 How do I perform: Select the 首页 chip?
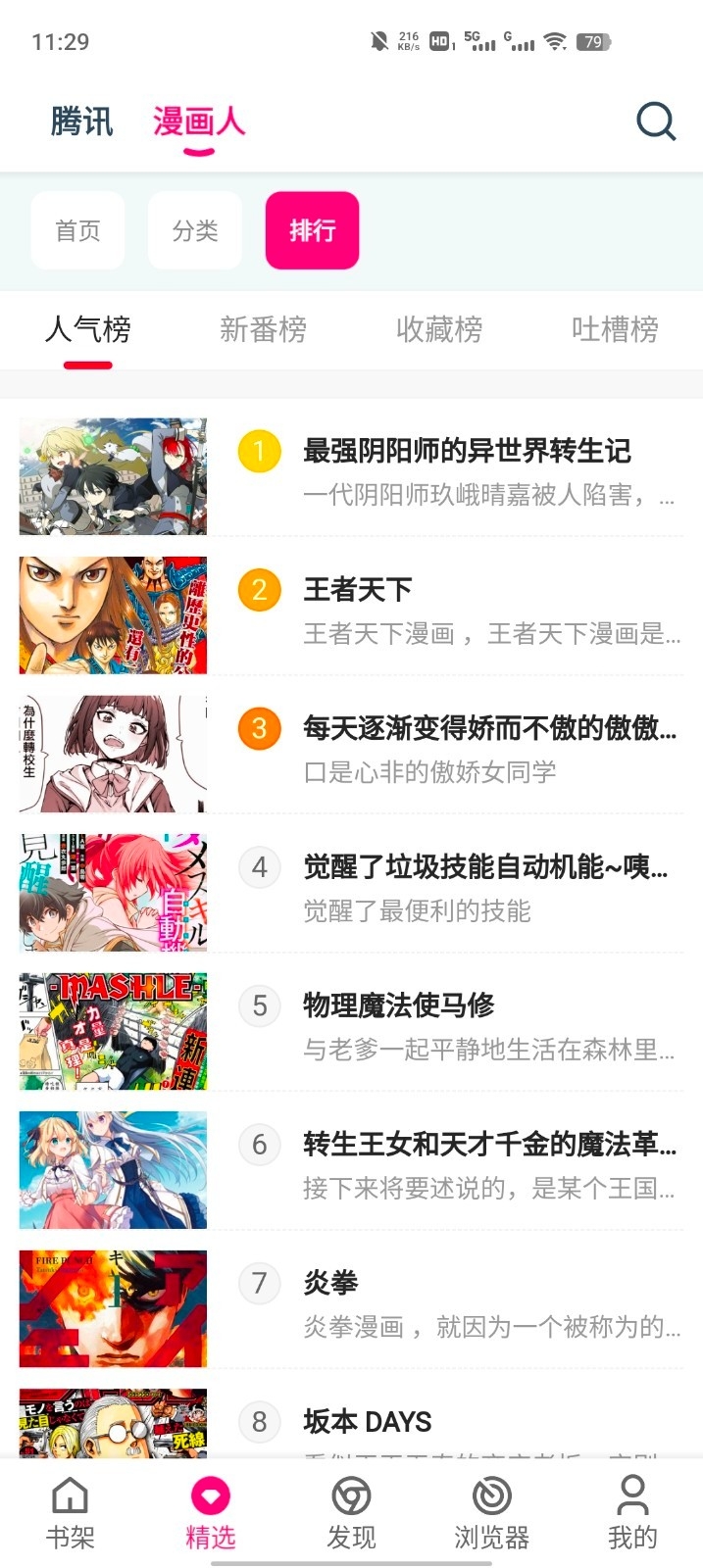(x=77, y=231)
